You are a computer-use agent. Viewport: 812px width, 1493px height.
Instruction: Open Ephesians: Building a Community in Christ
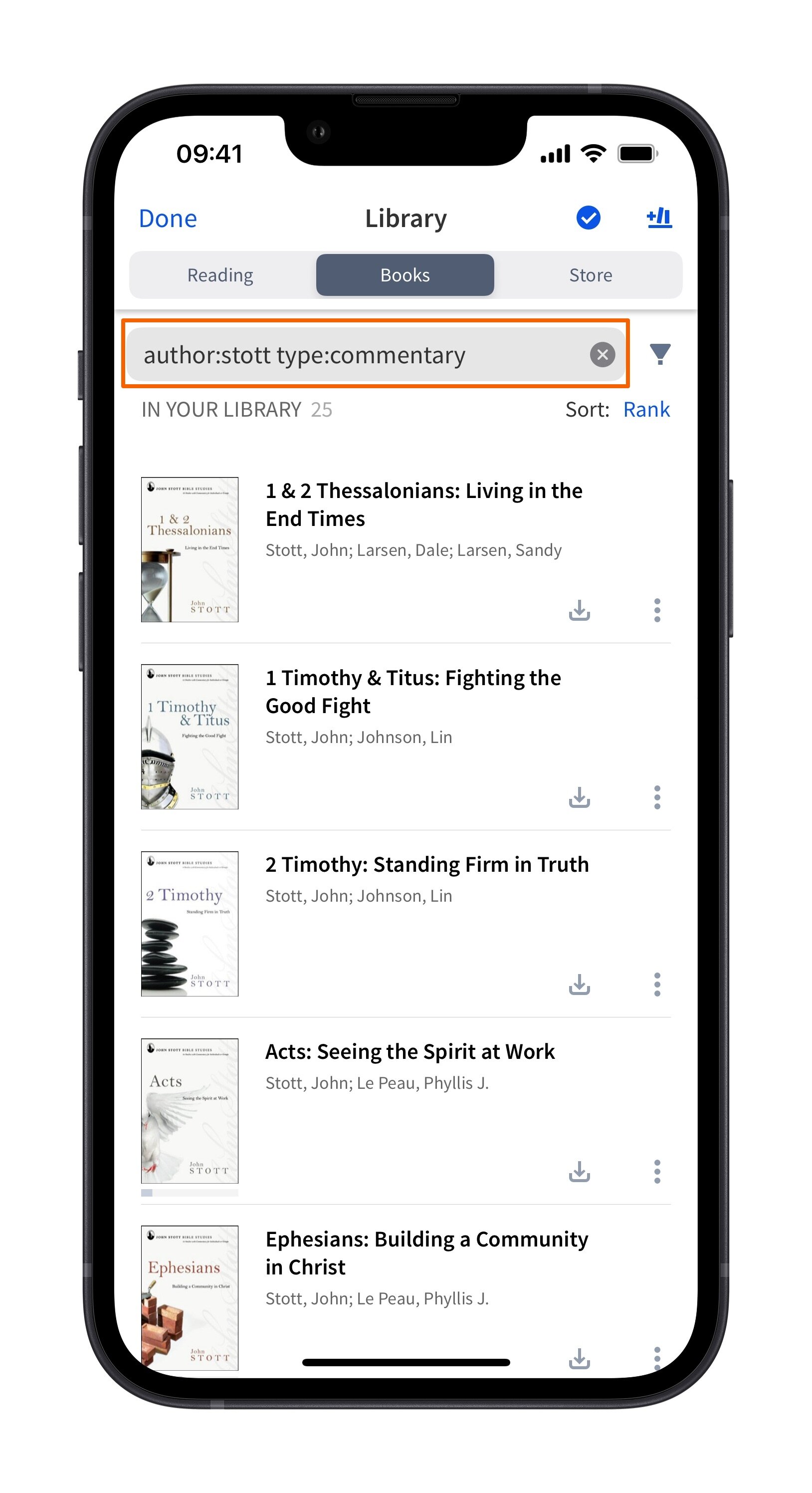pos(426,1252)
